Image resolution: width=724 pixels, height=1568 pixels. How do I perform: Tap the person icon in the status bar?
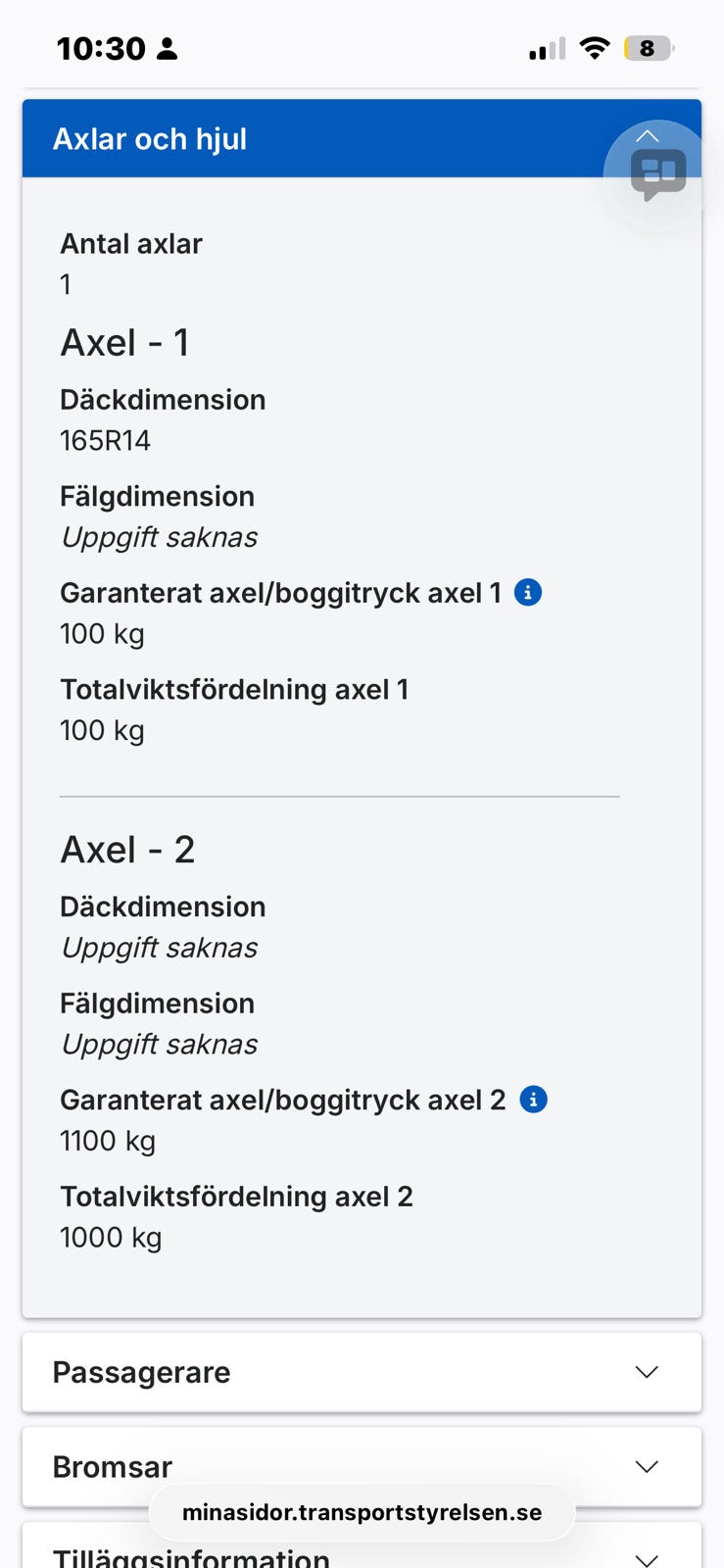(169, 47)
